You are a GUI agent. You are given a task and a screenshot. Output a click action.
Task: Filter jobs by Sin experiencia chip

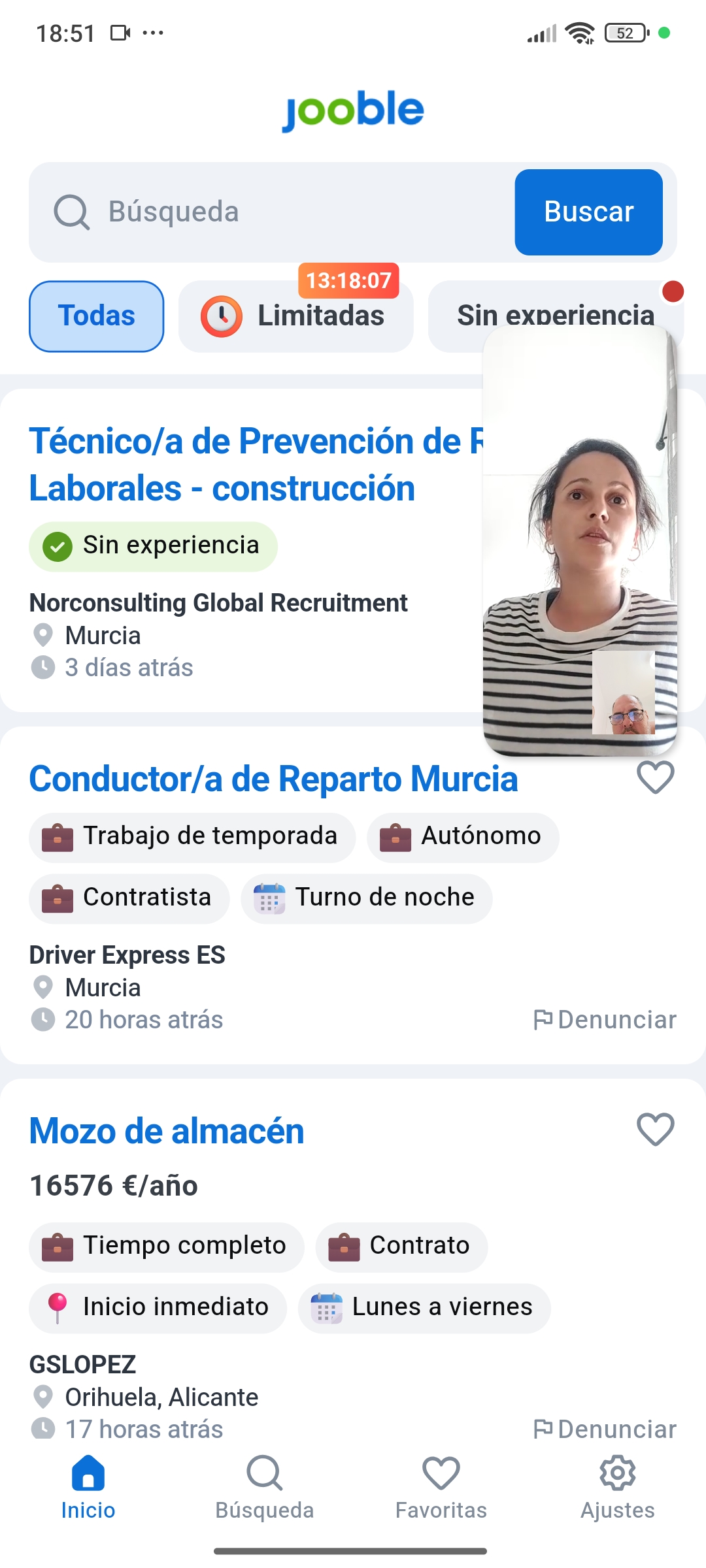(458, 316)
